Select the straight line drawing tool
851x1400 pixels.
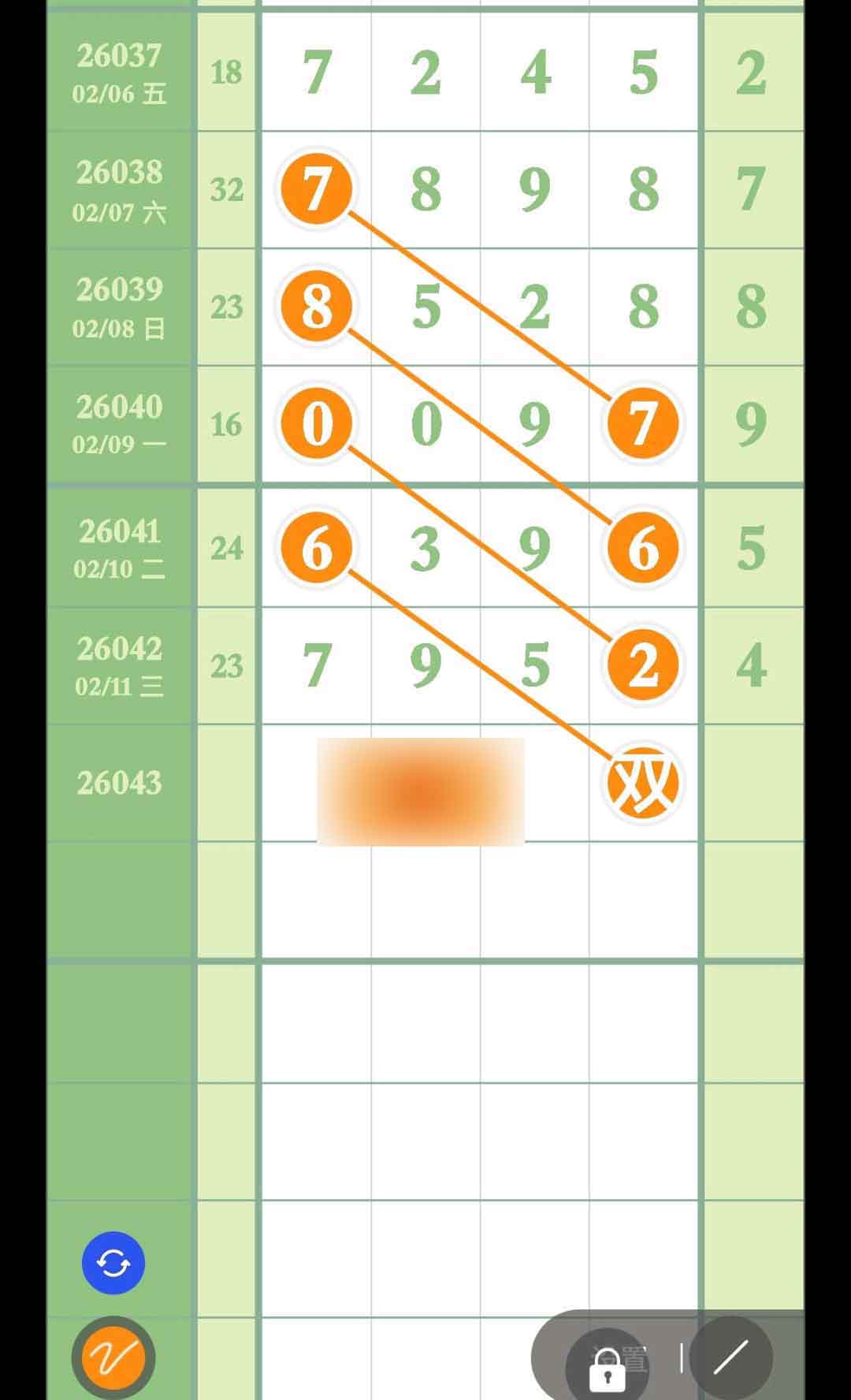pos(730,1357)
